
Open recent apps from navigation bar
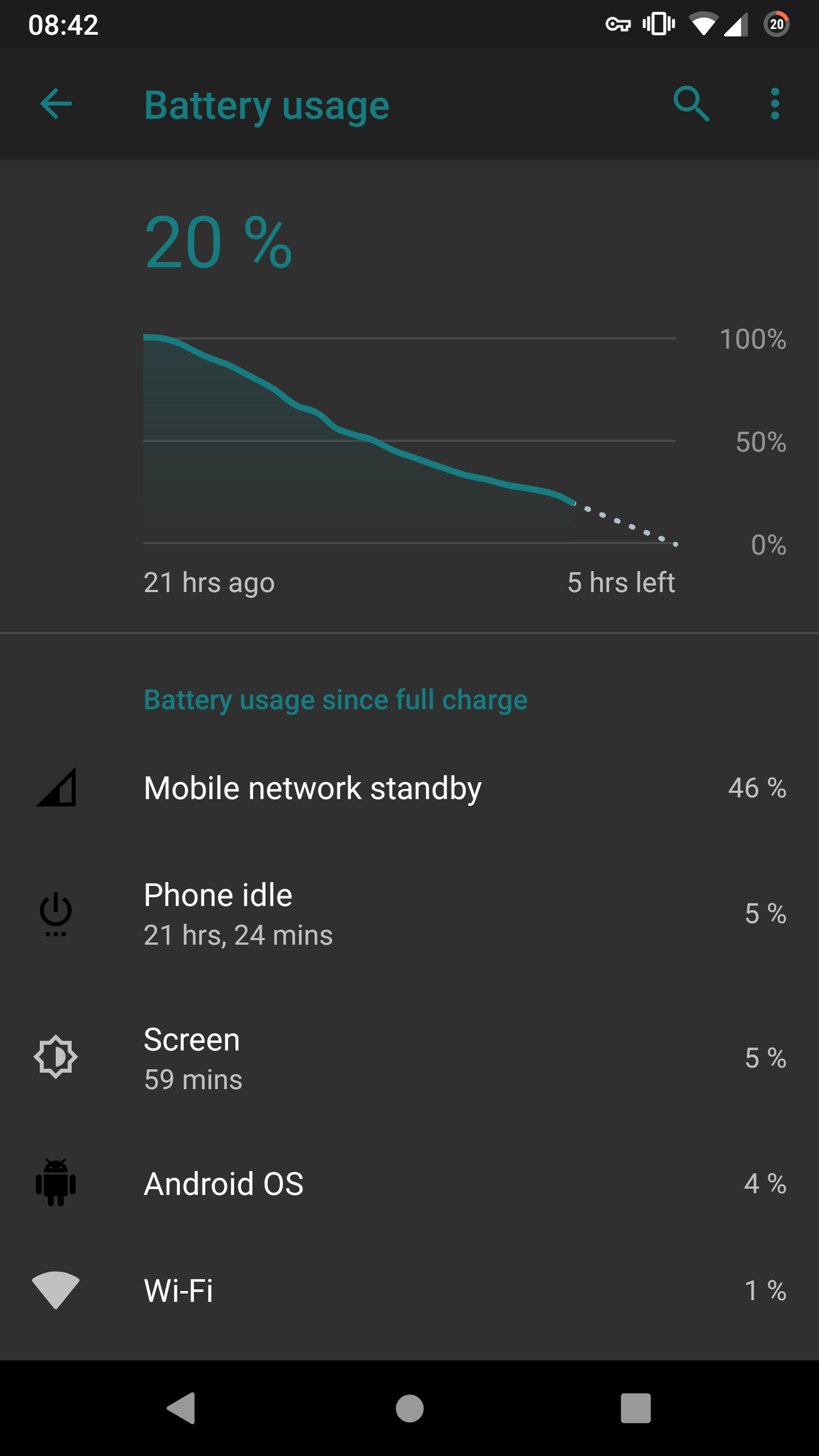pyautogui.click(x=635, y=1408)
